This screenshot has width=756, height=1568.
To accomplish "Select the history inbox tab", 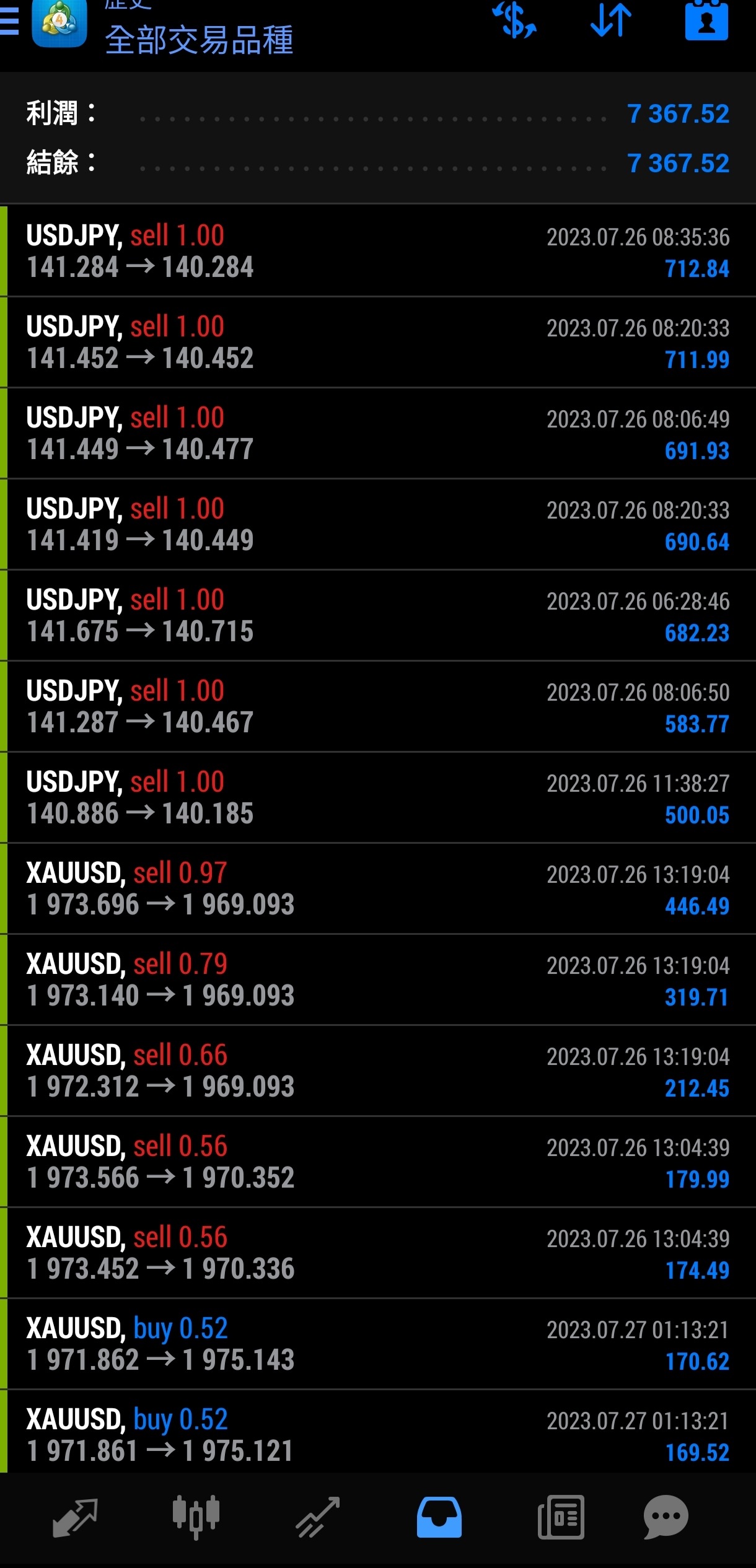I will point(439,1517).
